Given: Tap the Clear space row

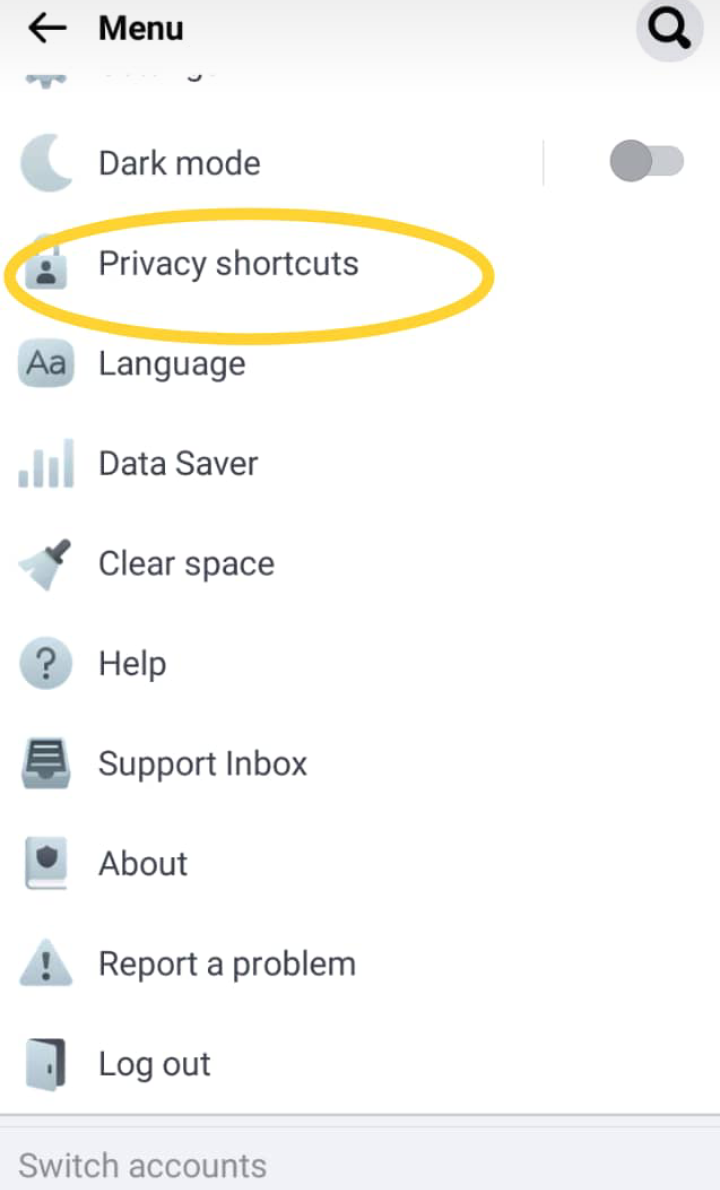Looking at the screenshot, I should [x=186, y=564].
